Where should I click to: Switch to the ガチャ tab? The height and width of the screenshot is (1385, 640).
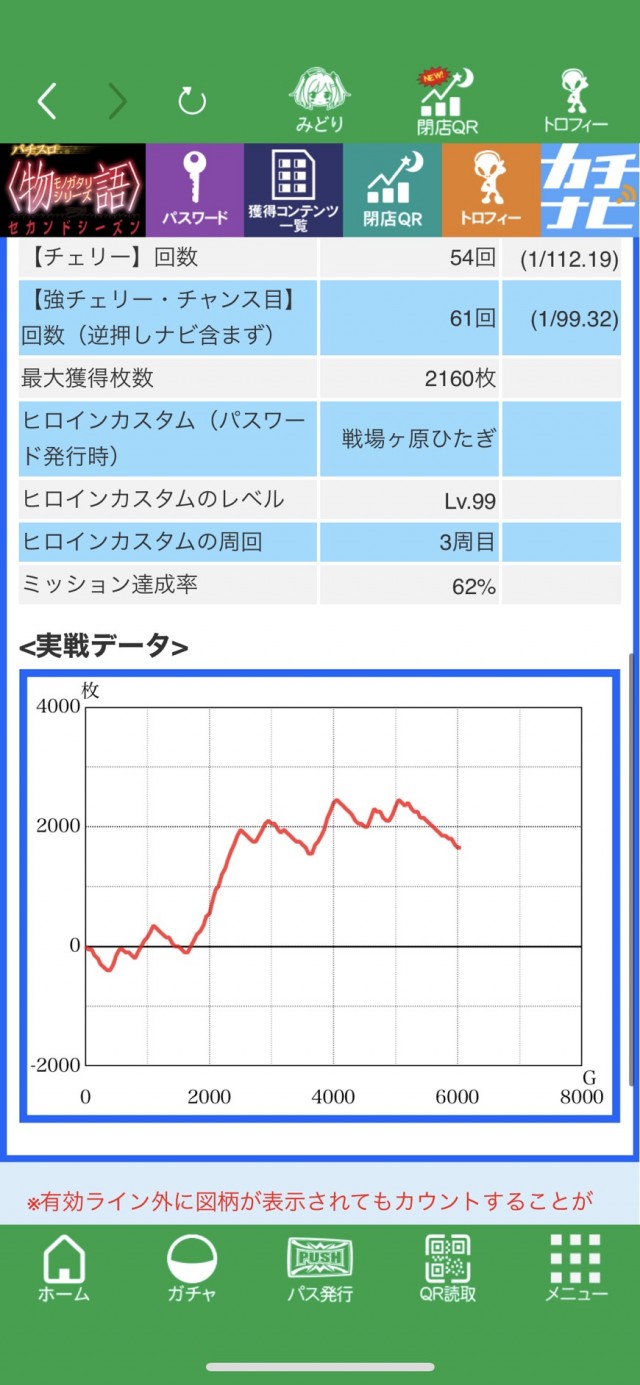pyautogui.click(x=191, y=1268)
